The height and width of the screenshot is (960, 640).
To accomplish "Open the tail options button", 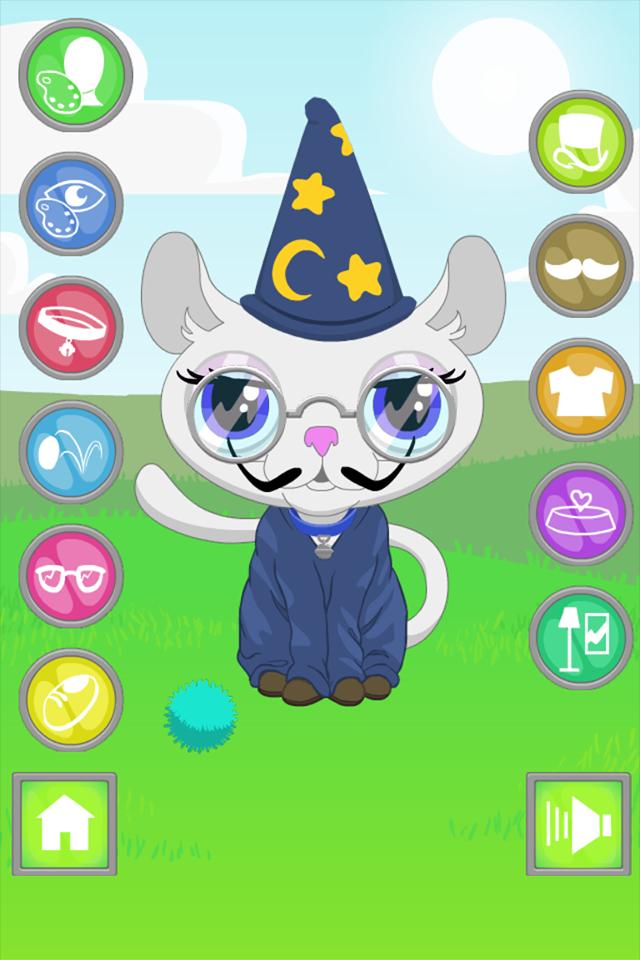I will pyautogui.click(x=69, y=452).
